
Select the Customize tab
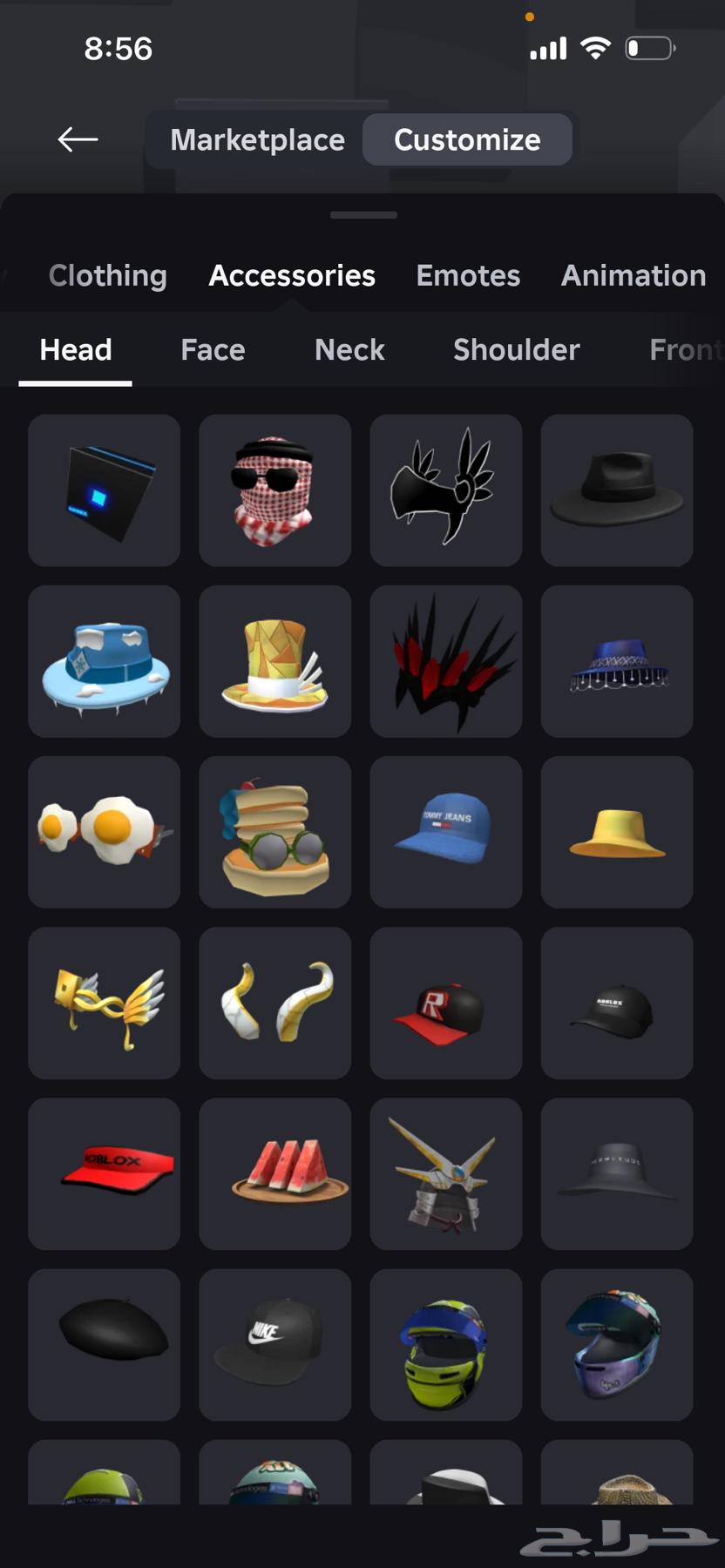click(467, 139)
